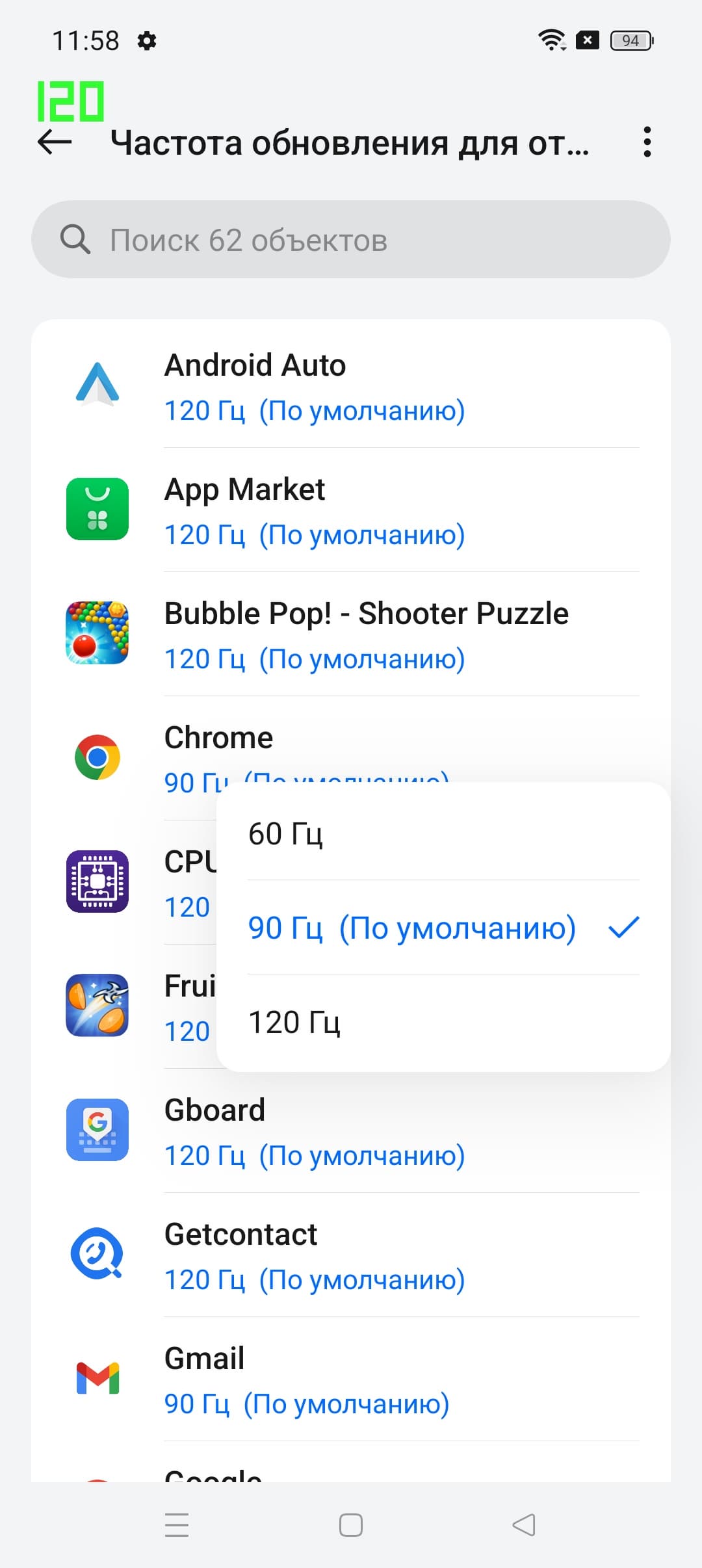Go back from refresh rate settings
The image size is (702, 1568).
[55, 142]
